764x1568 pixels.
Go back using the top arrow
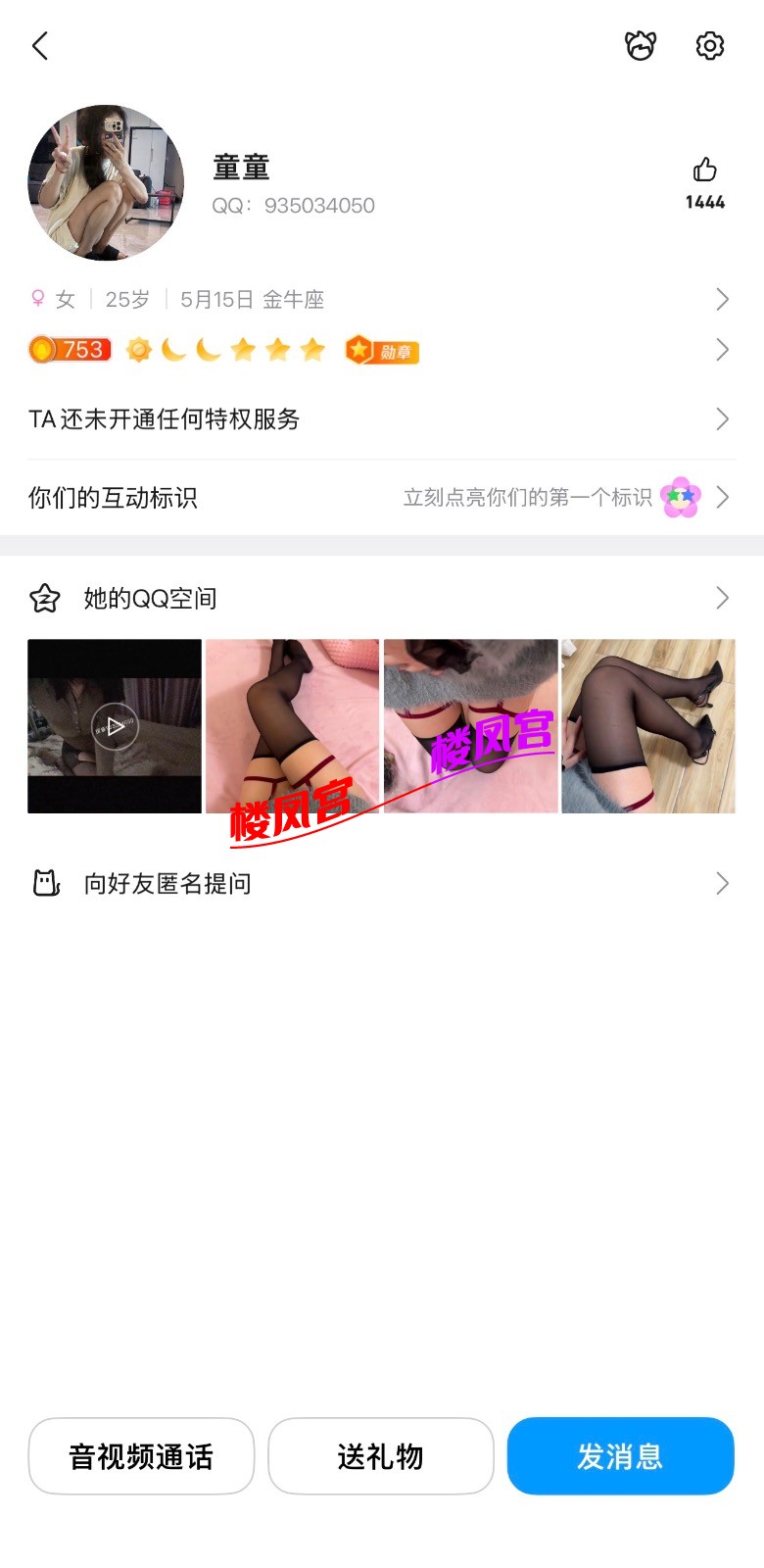point(40,46)
